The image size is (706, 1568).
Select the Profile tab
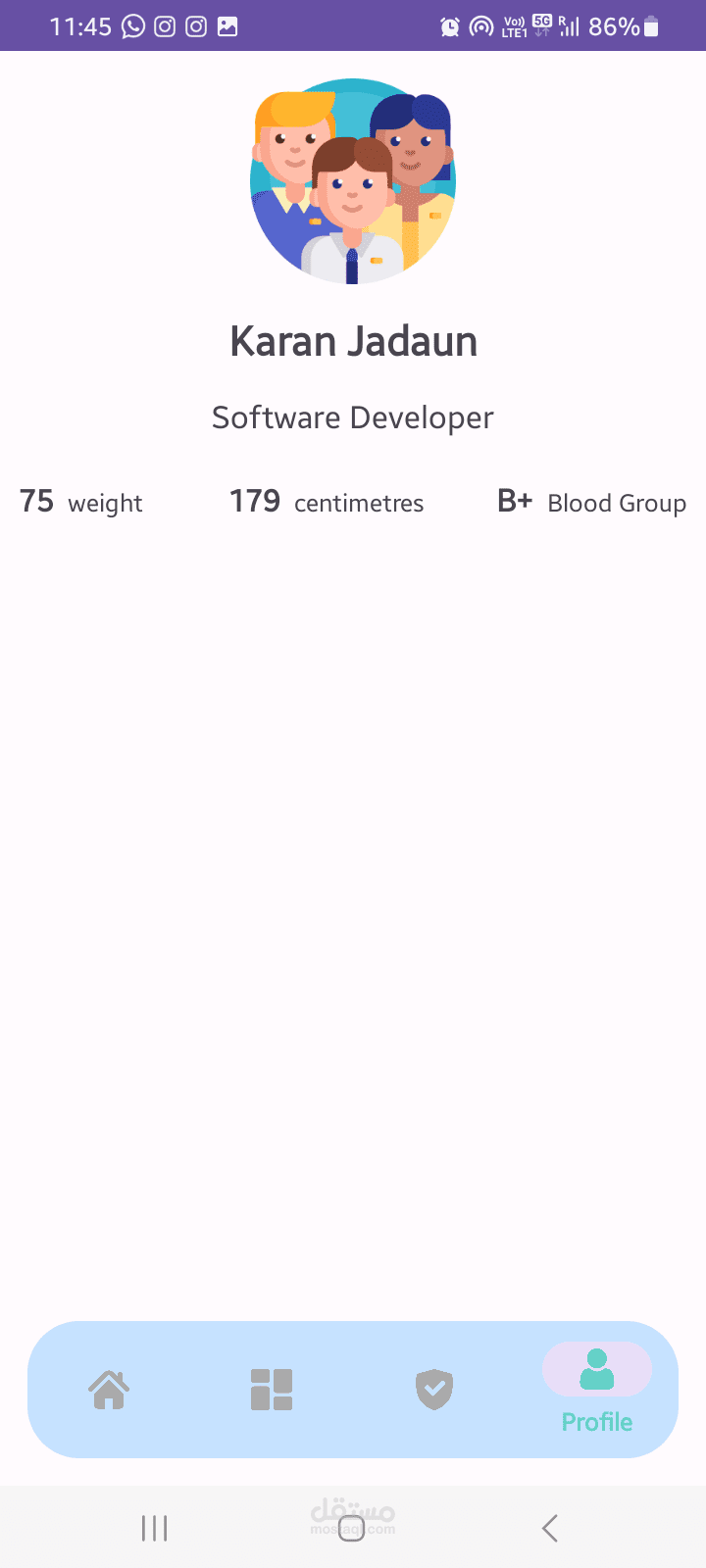[596, 1390]
